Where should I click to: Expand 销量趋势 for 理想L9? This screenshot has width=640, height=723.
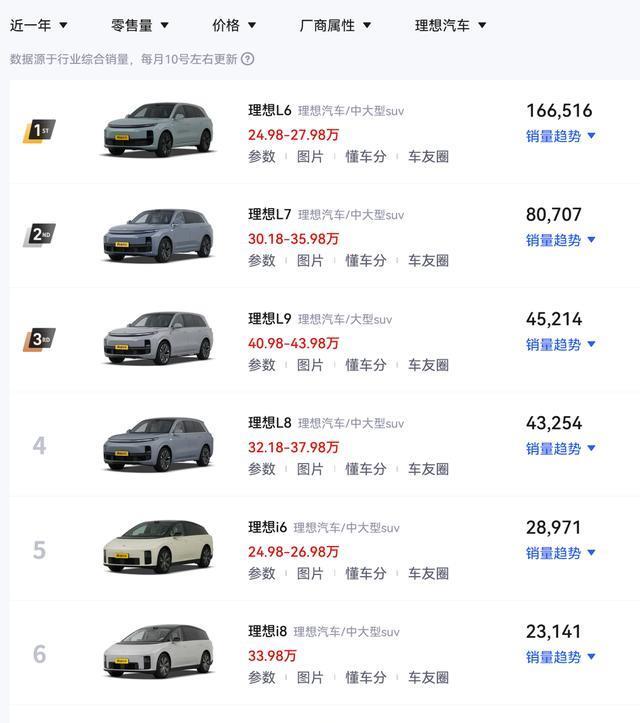[x=560, y=344]
